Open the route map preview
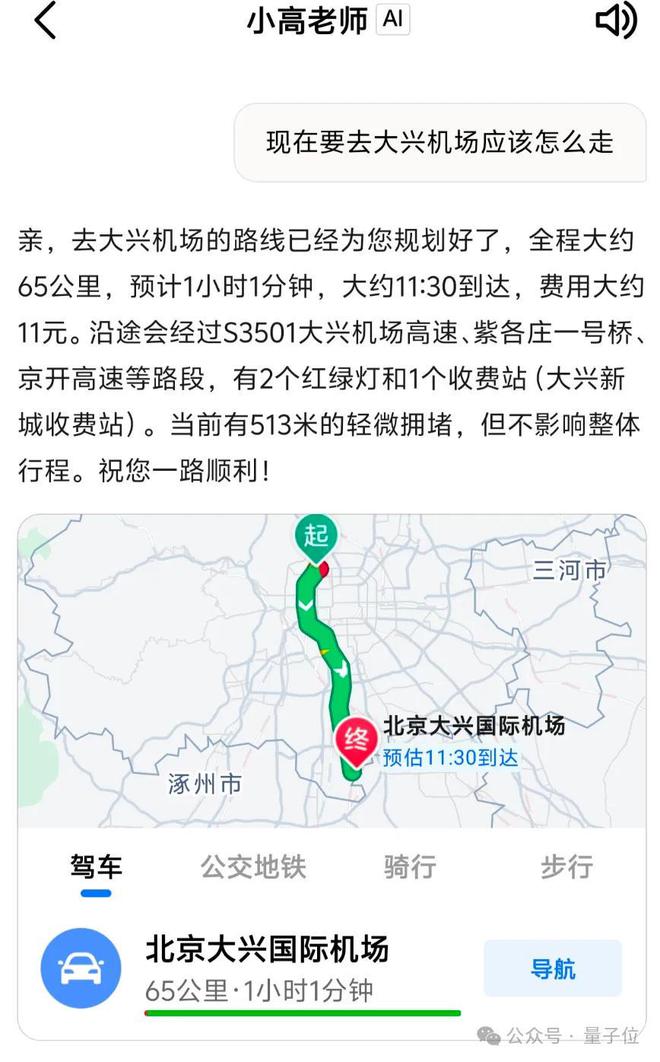 click(331, 670)
